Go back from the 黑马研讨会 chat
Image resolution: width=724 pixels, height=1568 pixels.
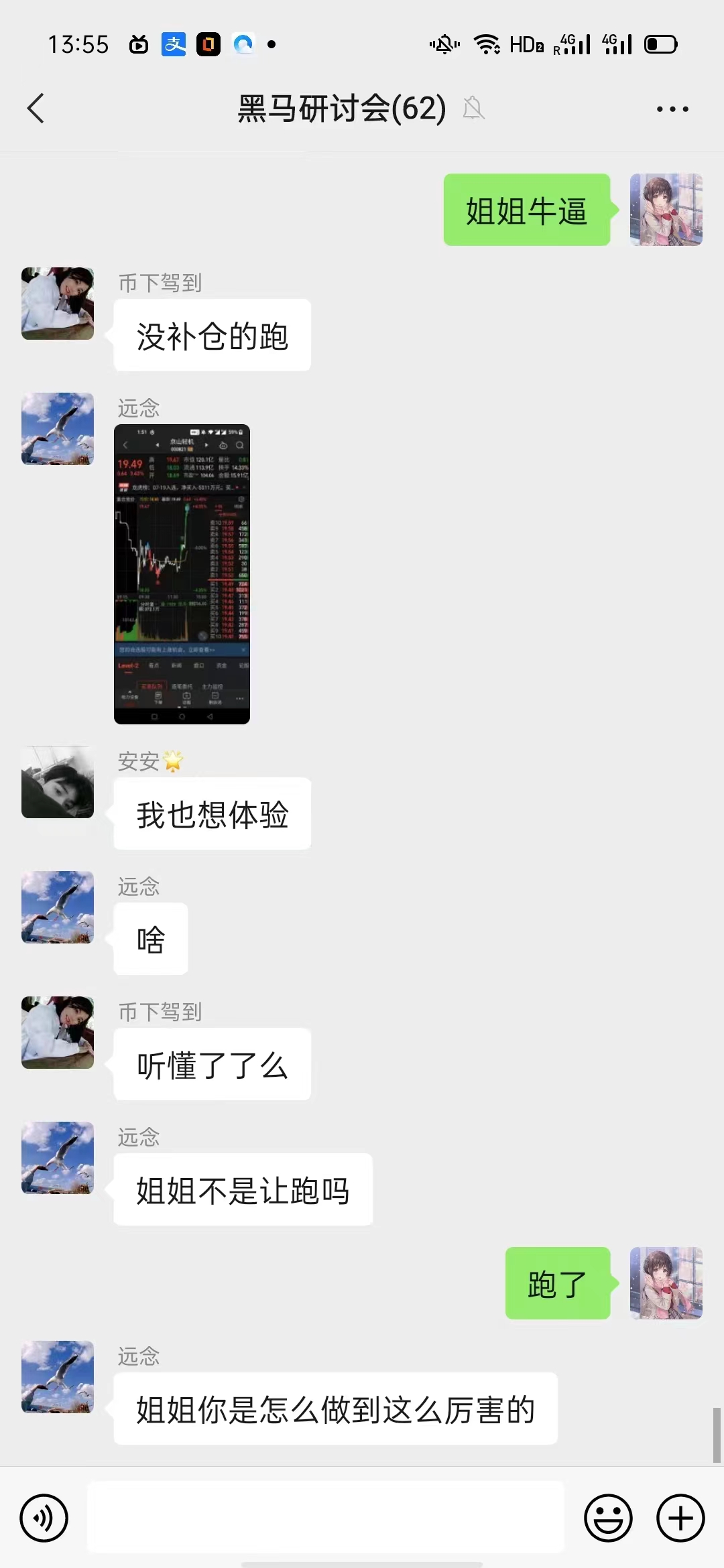(x=36, y=109)
